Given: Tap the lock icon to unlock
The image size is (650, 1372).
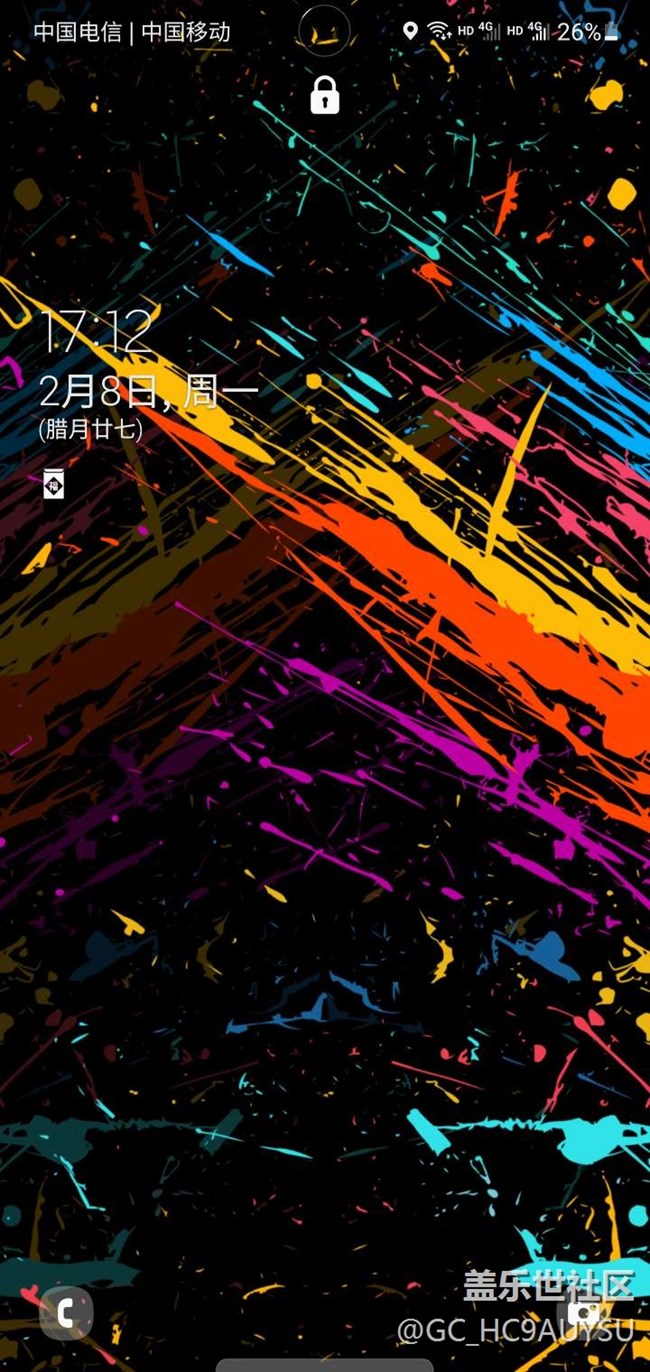Looking at the screenshot, I should pos(325,96).
